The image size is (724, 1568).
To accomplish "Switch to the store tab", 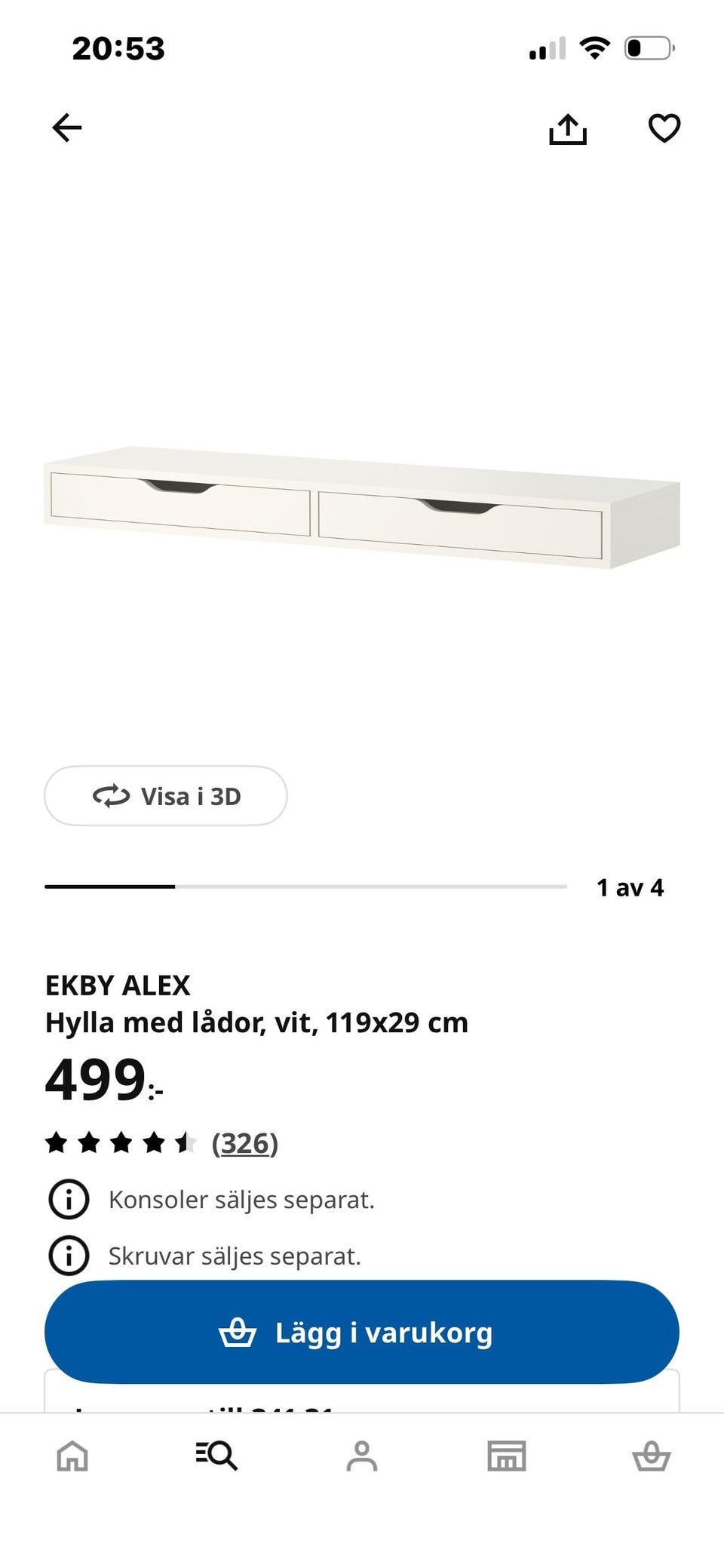I will pos(507,1456).
